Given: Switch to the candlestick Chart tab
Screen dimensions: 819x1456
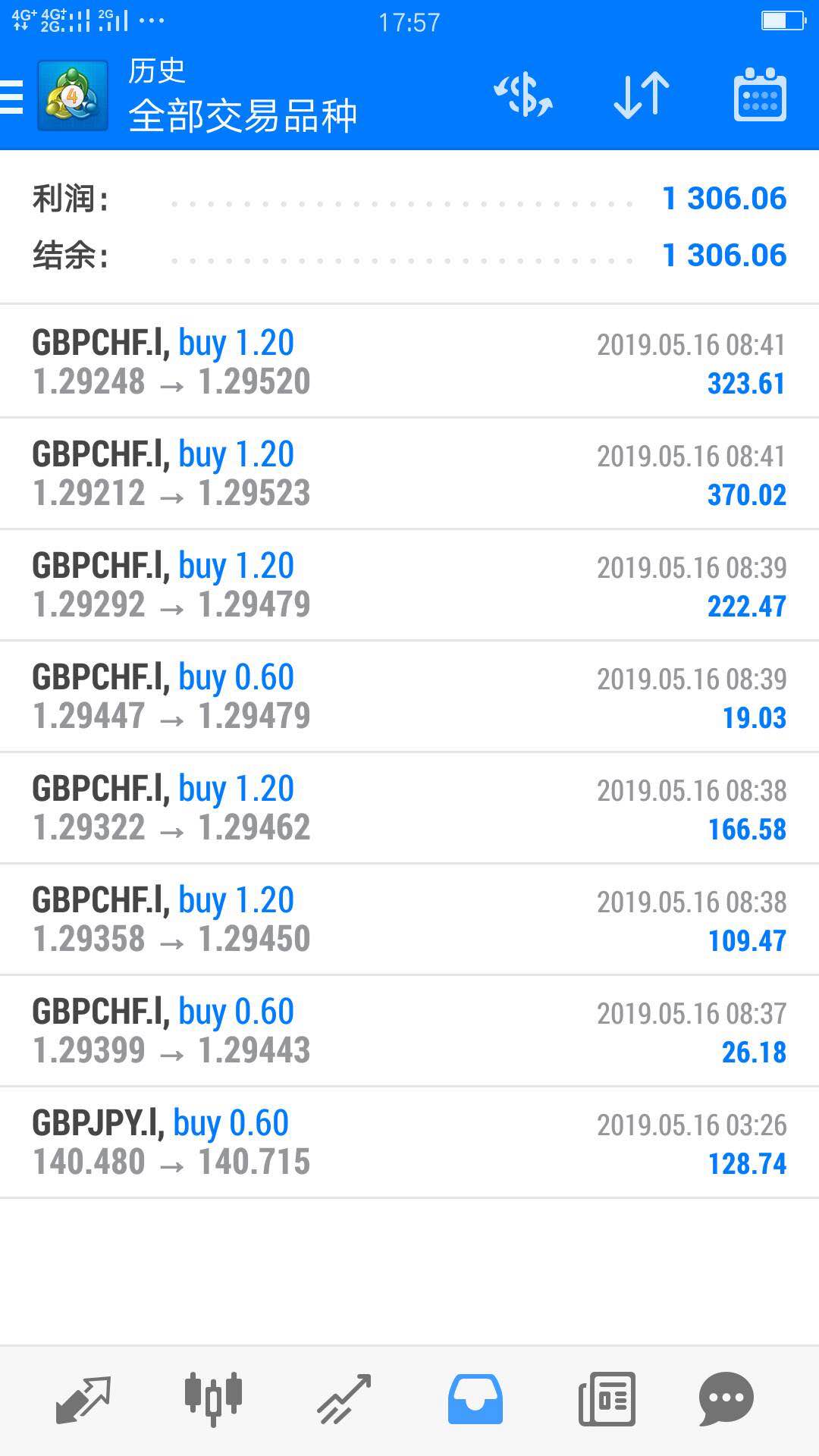Looking at the screenshot, I should pos(213,1400).
